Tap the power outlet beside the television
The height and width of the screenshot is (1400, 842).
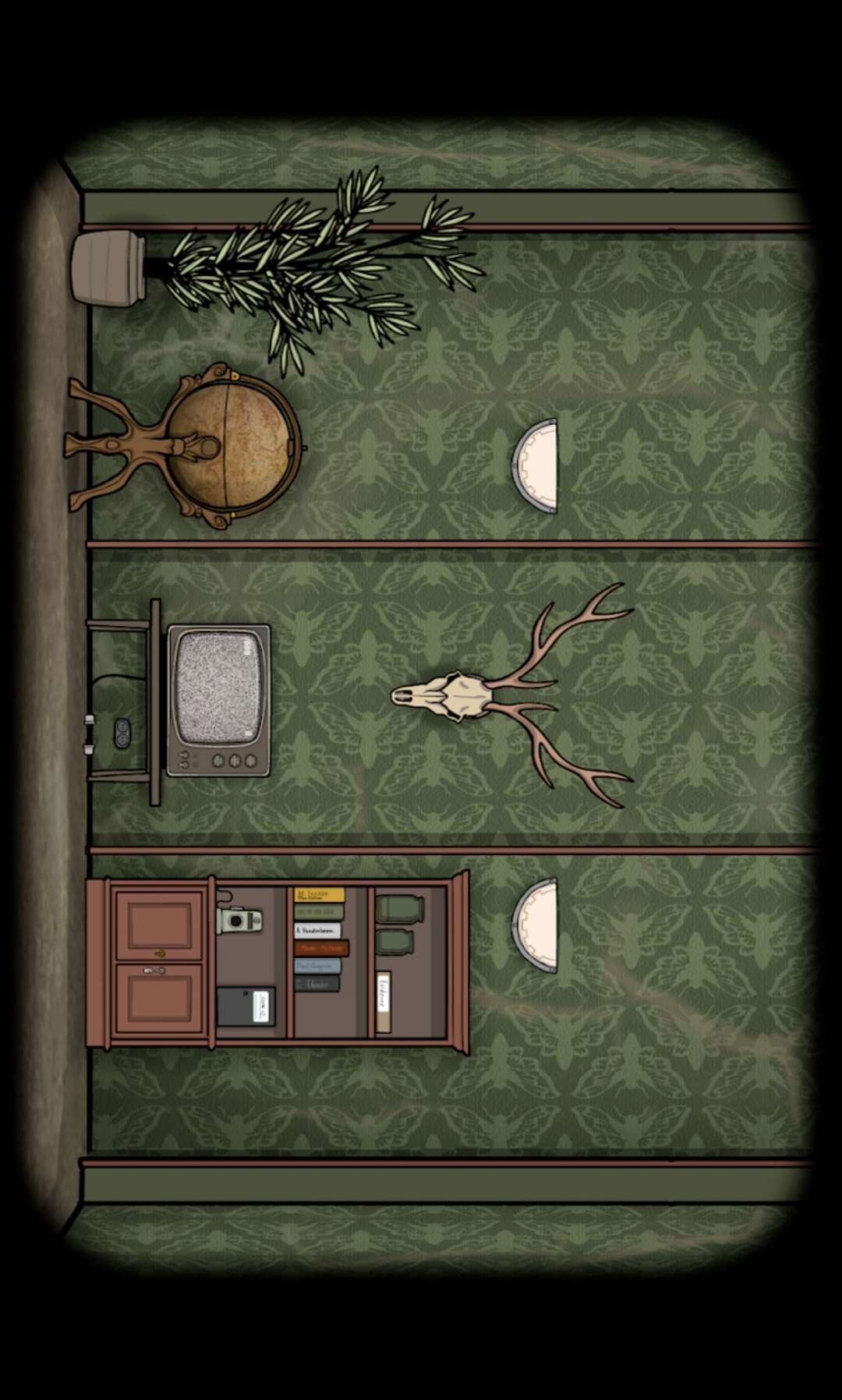click(x=122, y=733)
